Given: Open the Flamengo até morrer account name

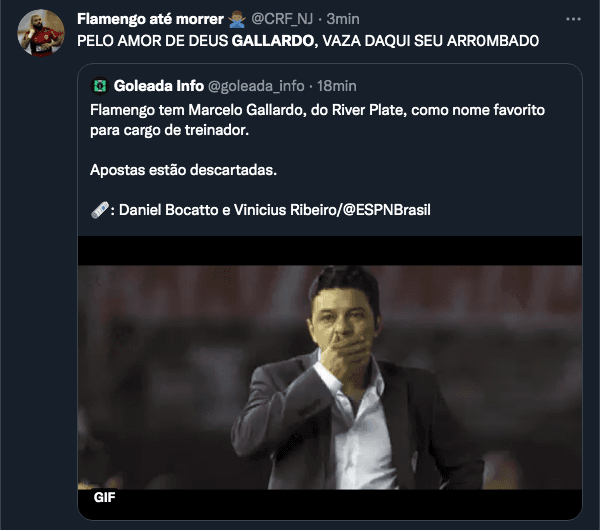Looking at the screenshot, I should [x=148, y=19].
